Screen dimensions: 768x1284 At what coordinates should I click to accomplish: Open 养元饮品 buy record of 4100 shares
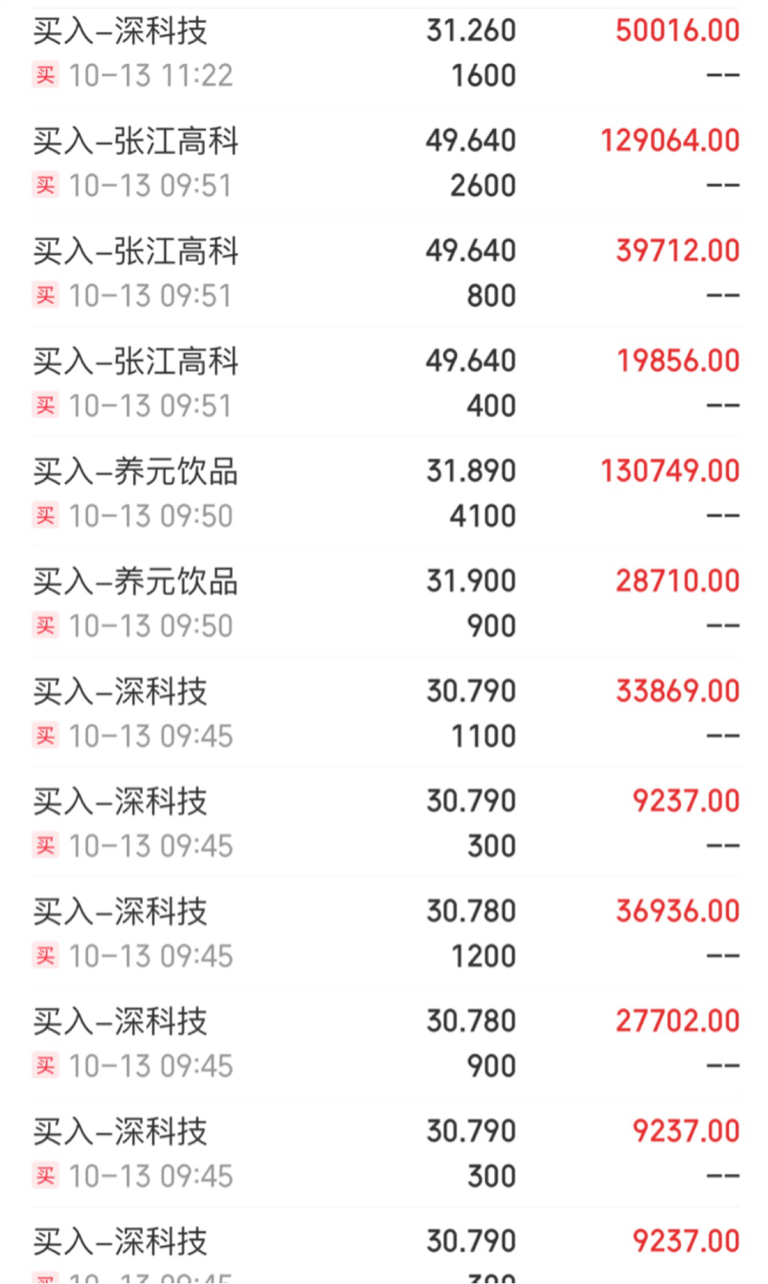pyautogui.click(x=384, y=492)
